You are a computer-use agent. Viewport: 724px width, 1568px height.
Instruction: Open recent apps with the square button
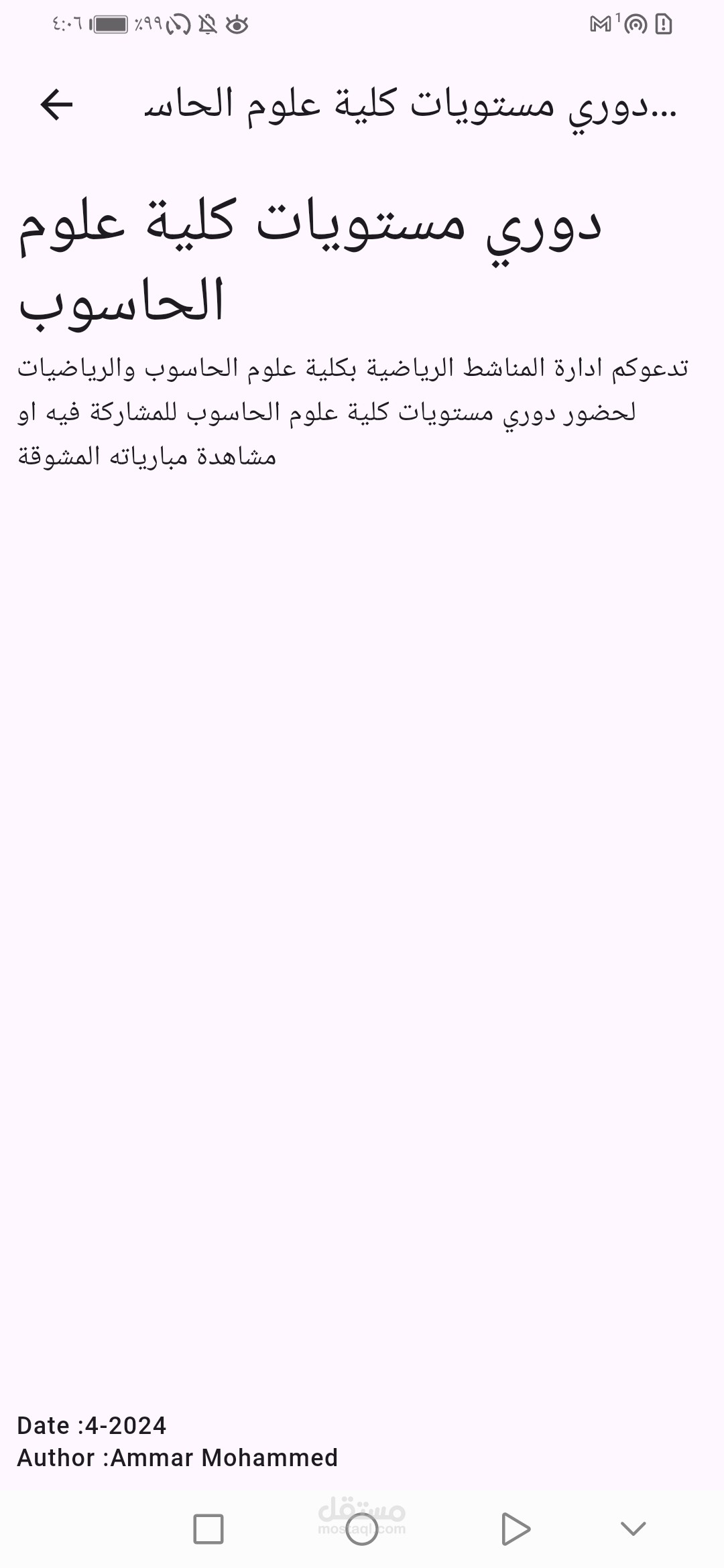pos(208,1528)
